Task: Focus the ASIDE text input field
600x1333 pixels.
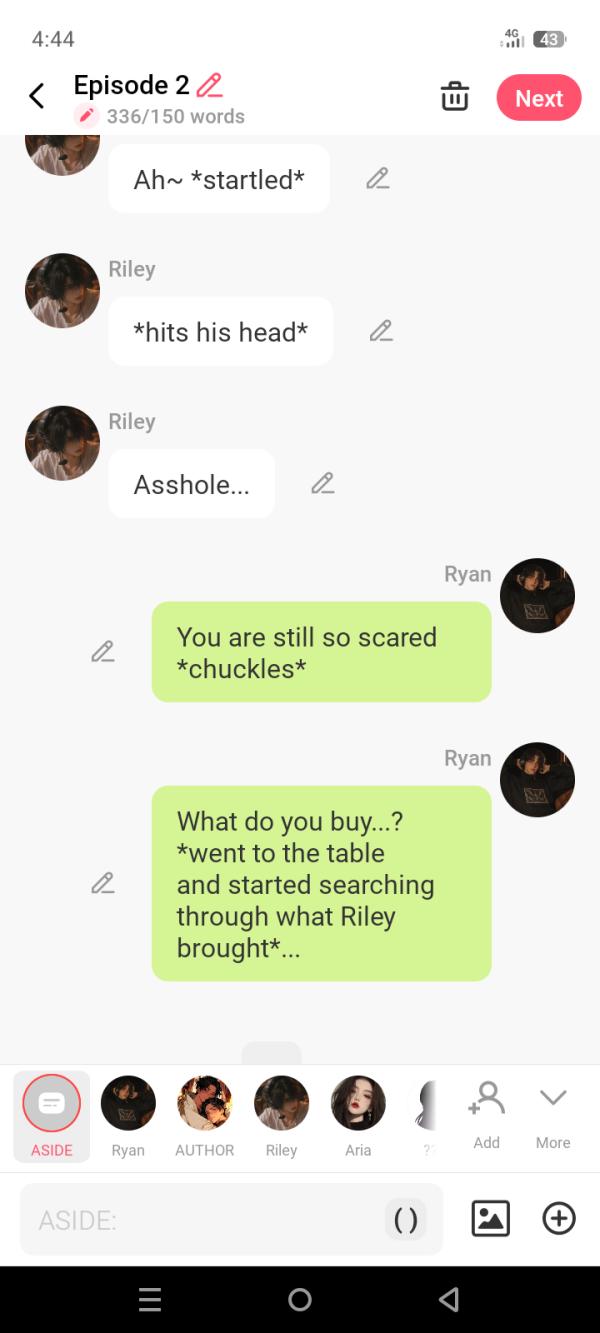Action: click(200, 1219)
